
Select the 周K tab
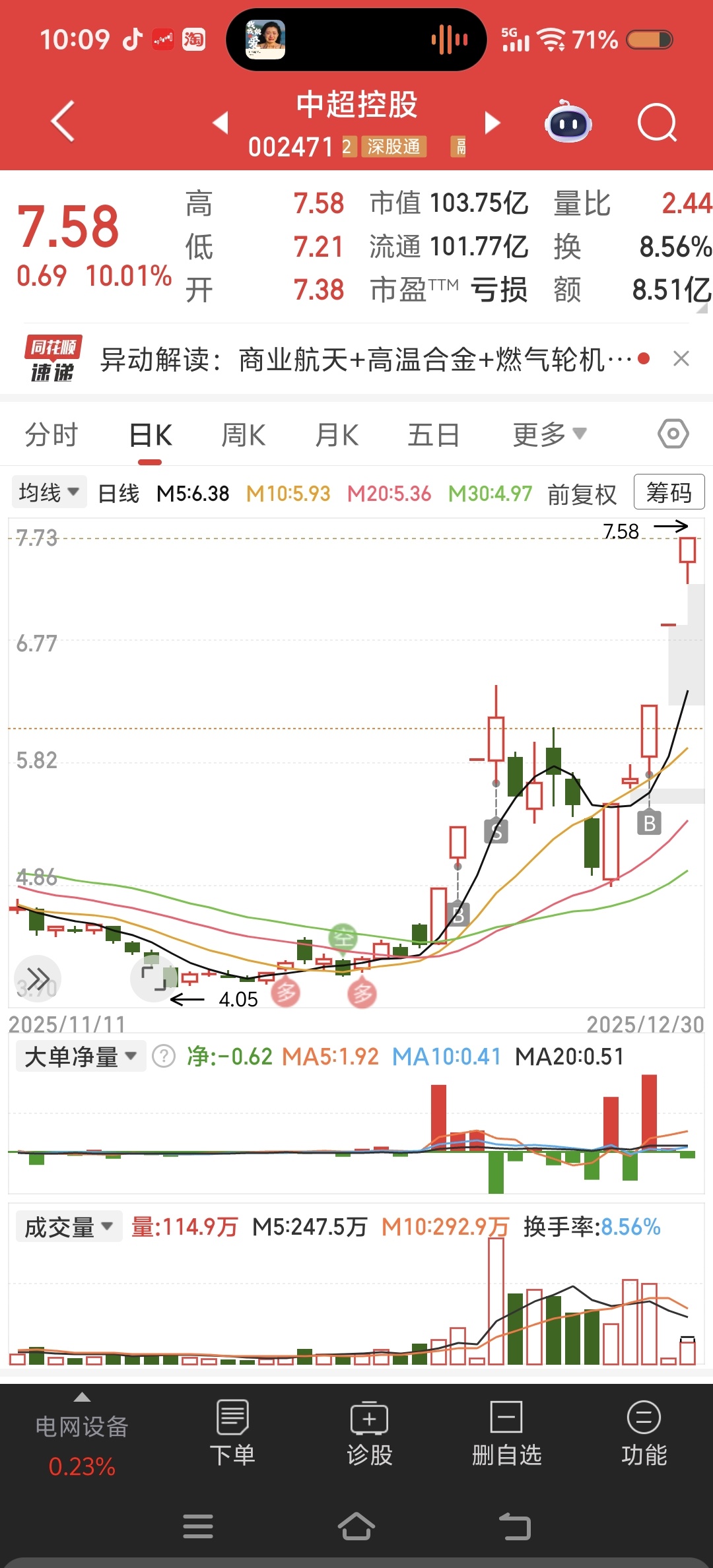click(x=243, y=436)
